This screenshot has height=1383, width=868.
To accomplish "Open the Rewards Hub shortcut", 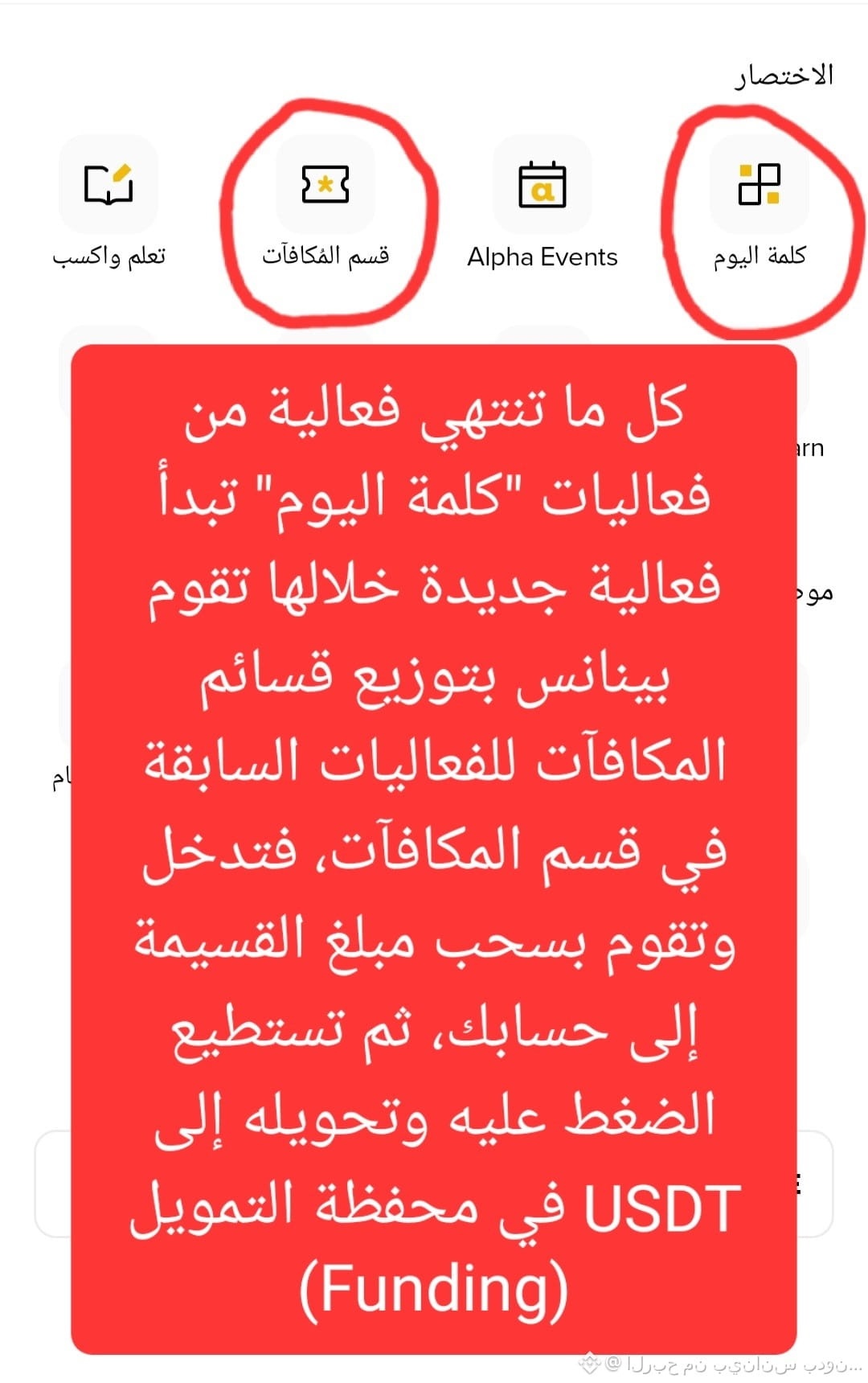I will coord(325,185).
